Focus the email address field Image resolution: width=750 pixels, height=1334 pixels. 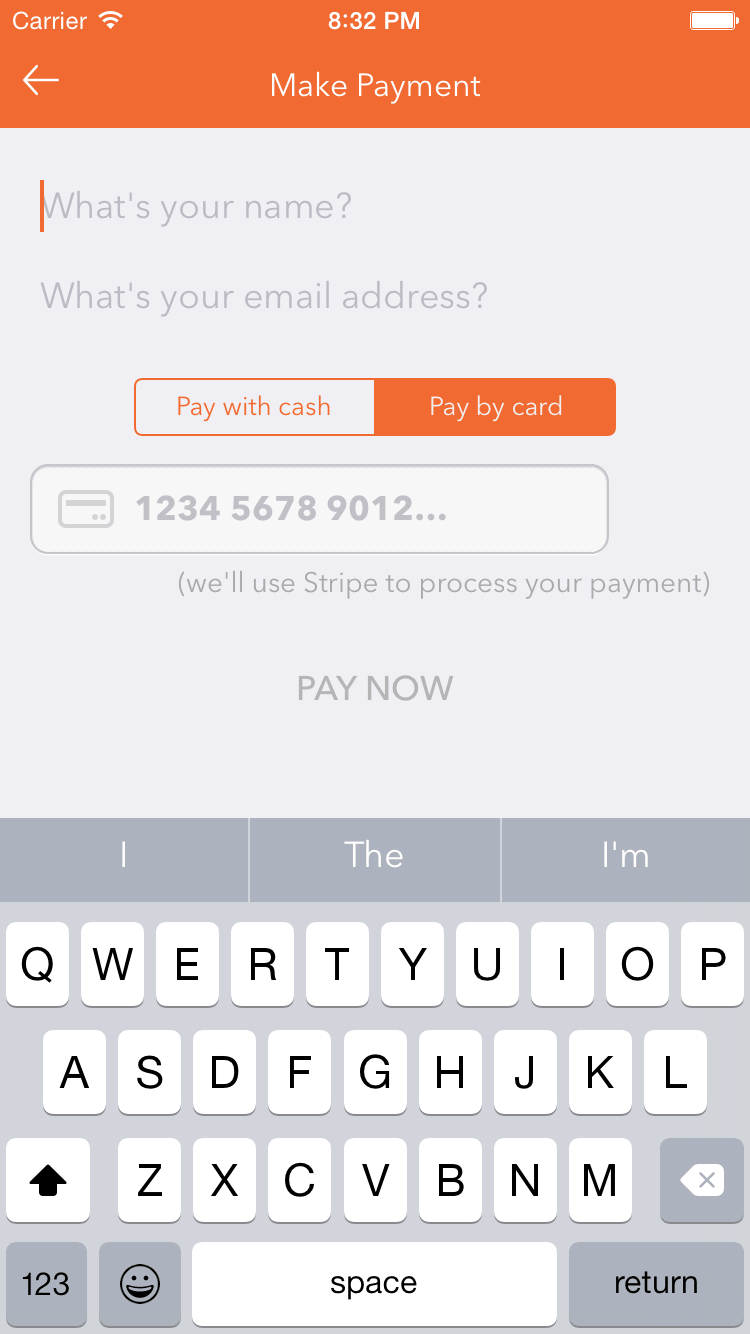pyautogui.click(x=375, y=296)
